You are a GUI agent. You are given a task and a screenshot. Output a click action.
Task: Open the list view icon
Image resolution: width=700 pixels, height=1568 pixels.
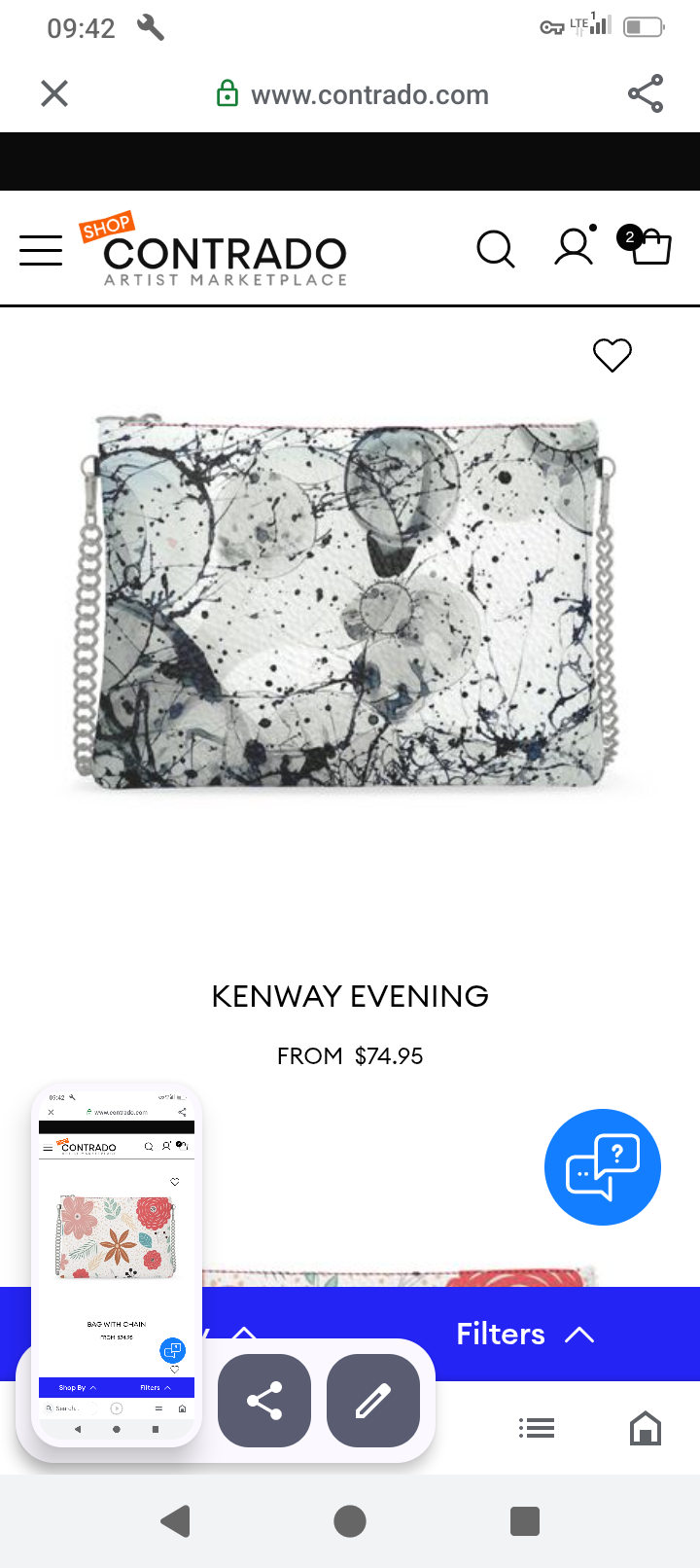(x=537, y=1428)
